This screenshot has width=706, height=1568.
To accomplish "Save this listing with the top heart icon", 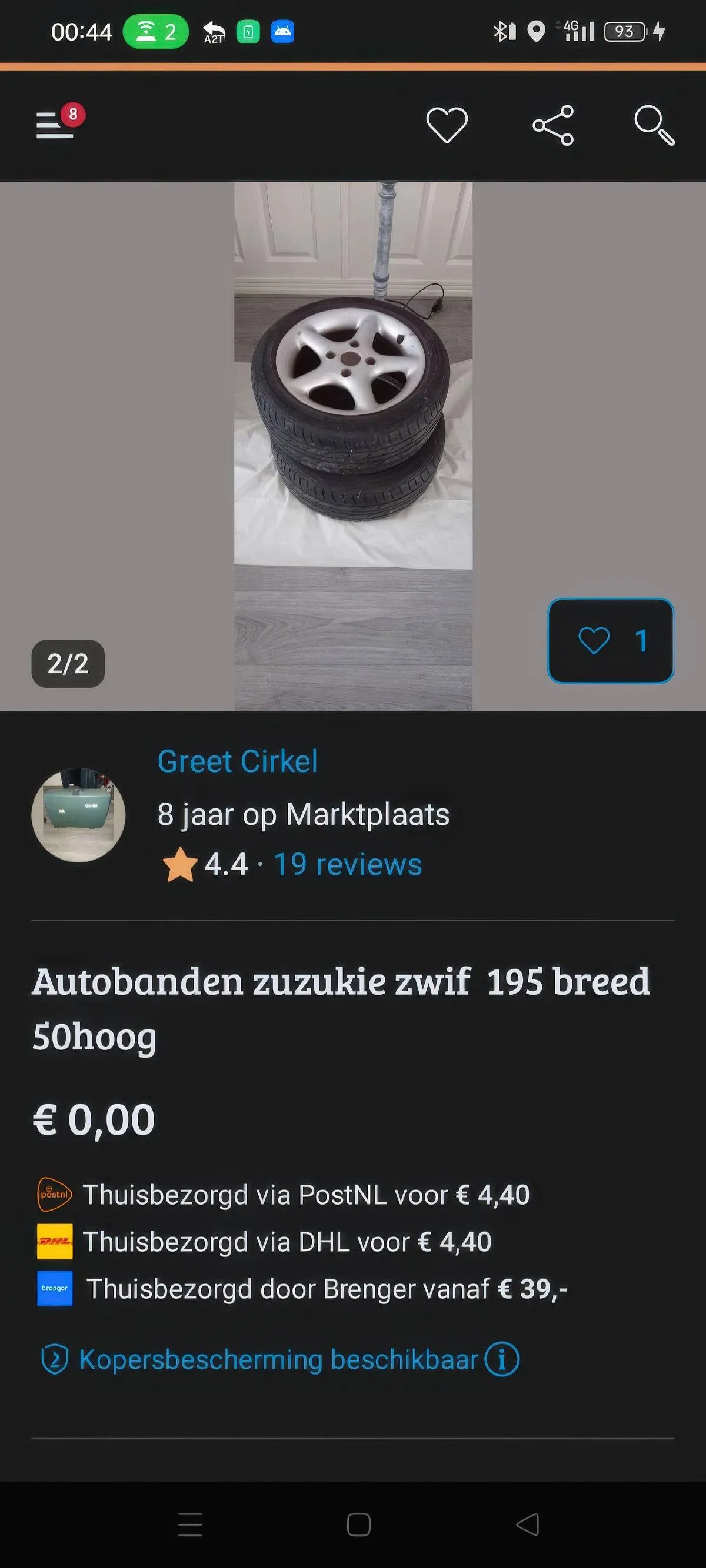I will pyautogui.click(x=447, y=125).
